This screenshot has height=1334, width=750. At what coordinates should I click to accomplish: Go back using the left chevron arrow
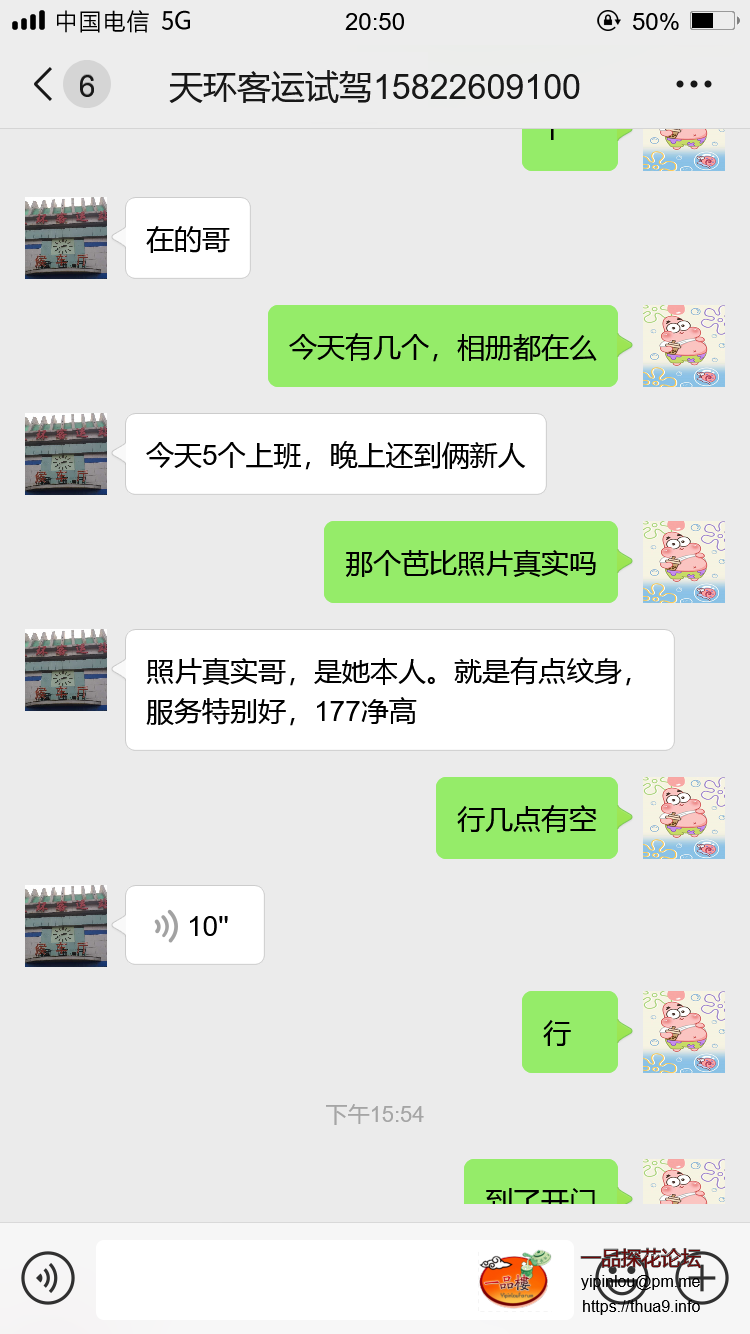point(40,86)
